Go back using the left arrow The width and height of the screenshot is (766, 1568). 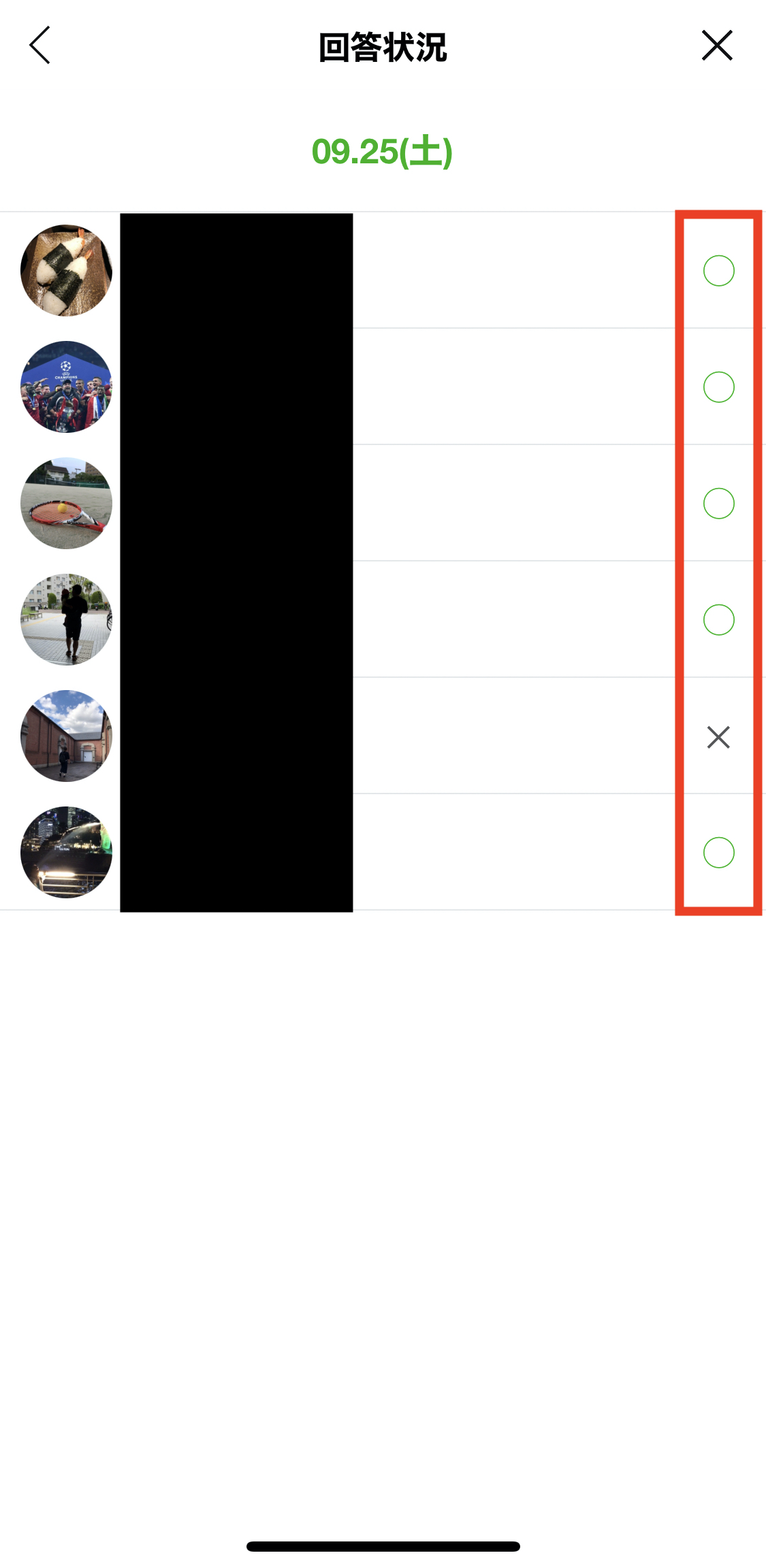click(x=40, y=46)
